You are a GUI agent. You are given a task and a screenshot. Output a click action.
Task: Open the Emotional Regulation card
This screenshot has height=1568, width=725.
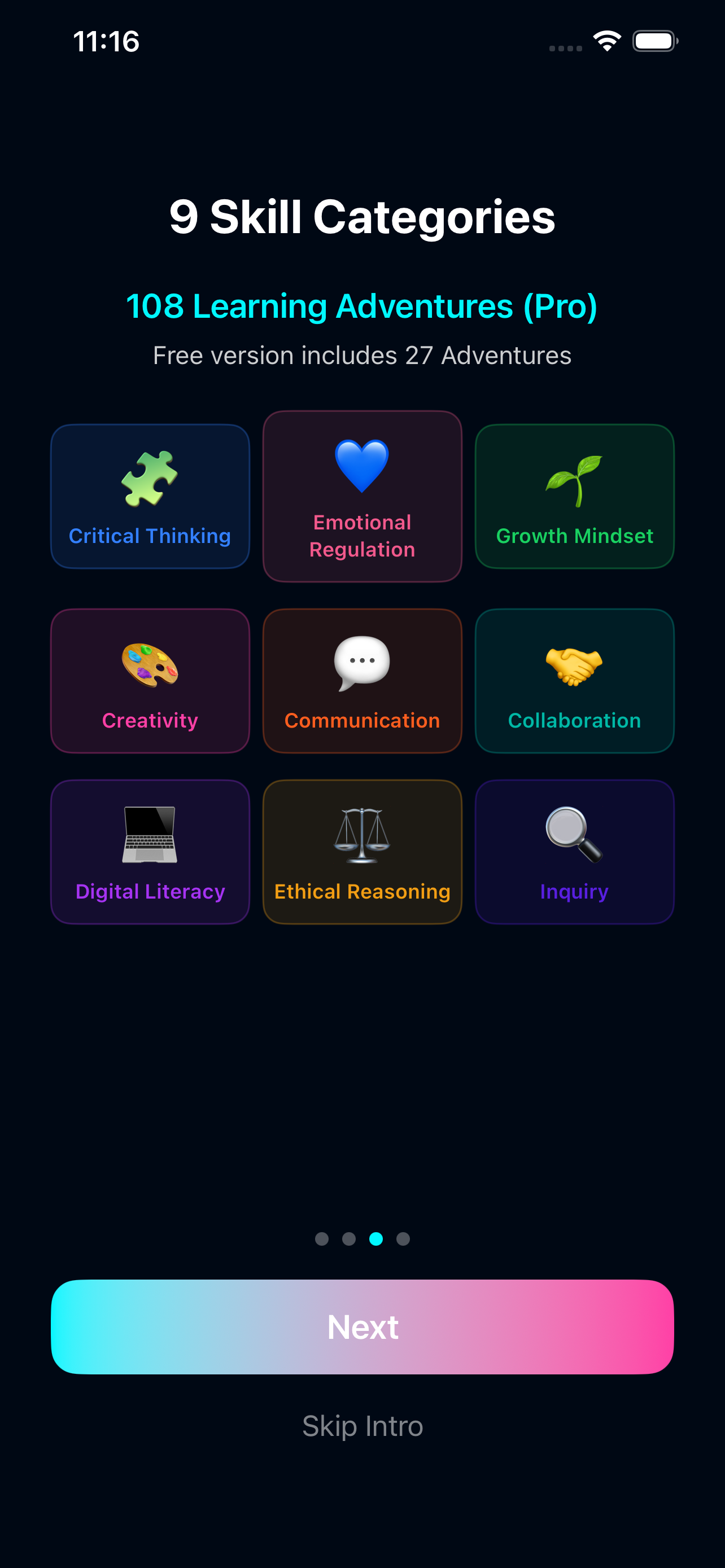click(362, 497)
